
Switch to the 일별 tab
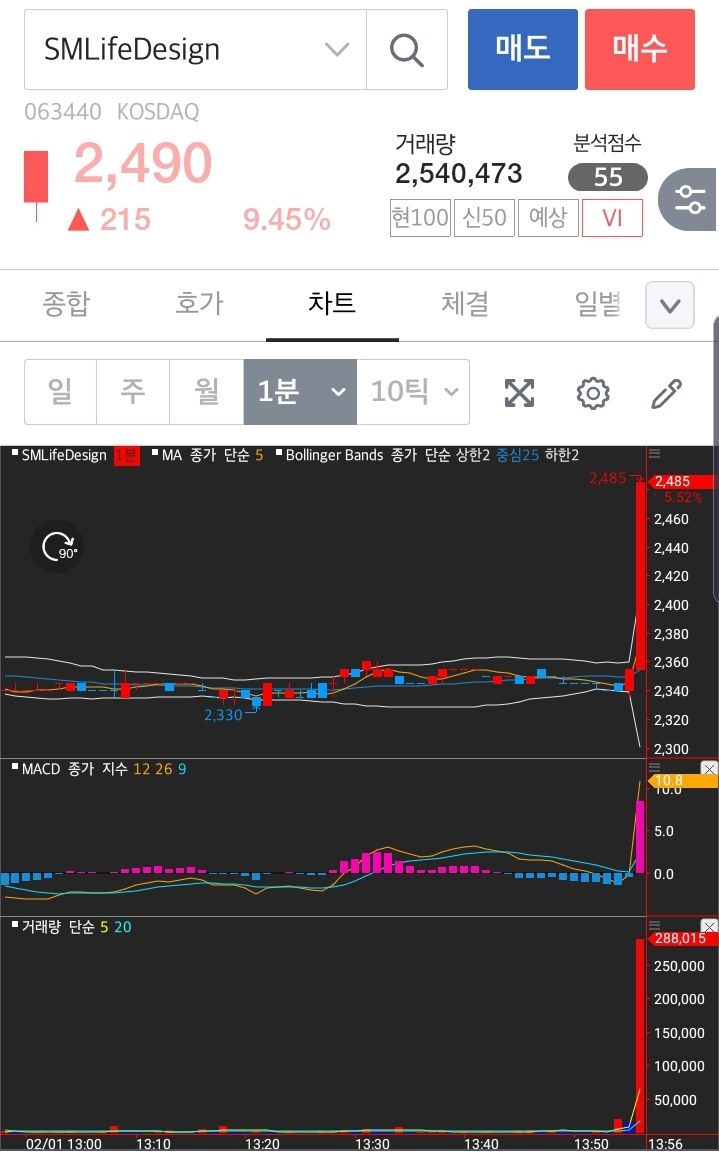(x=597, y=304)
